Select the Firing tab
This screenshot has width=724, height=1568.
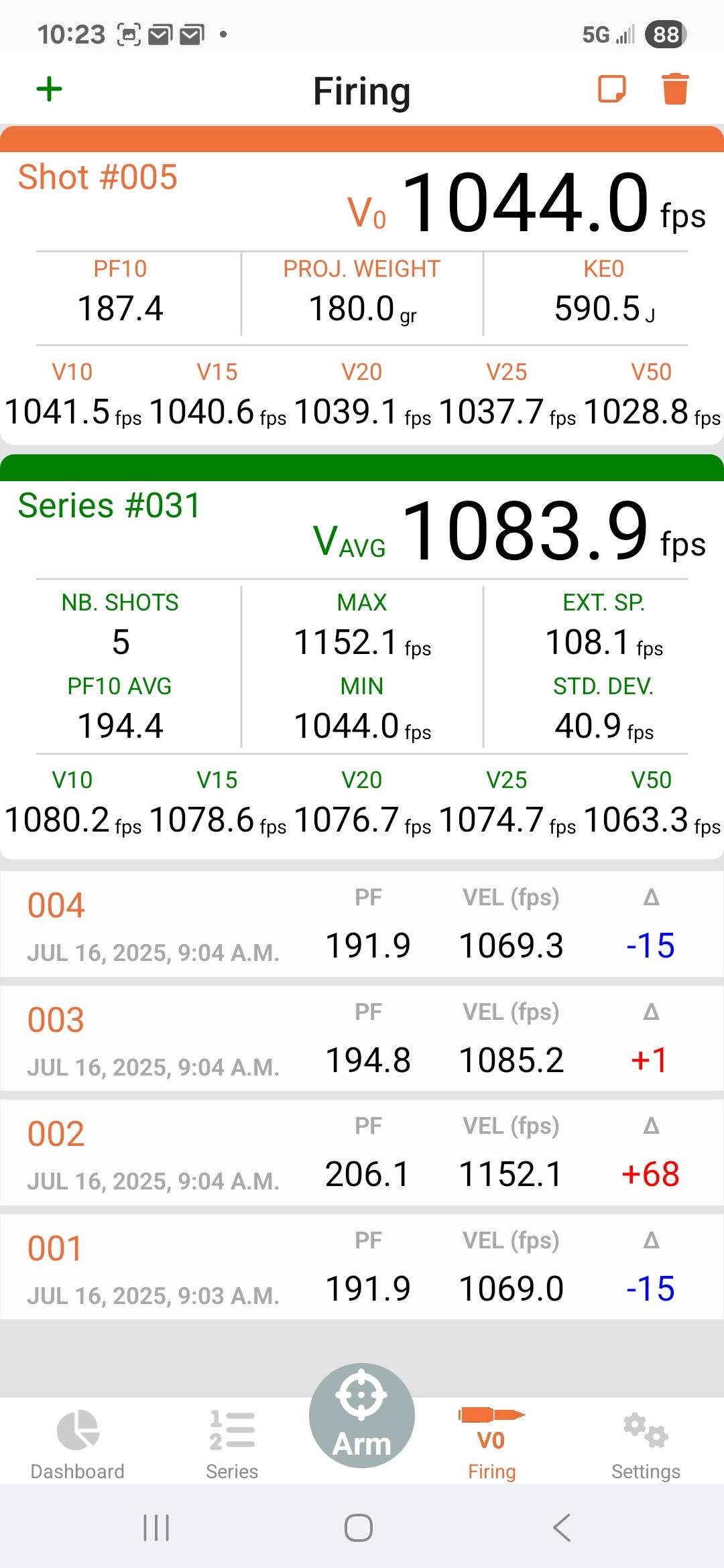(x=492, y=1445)
